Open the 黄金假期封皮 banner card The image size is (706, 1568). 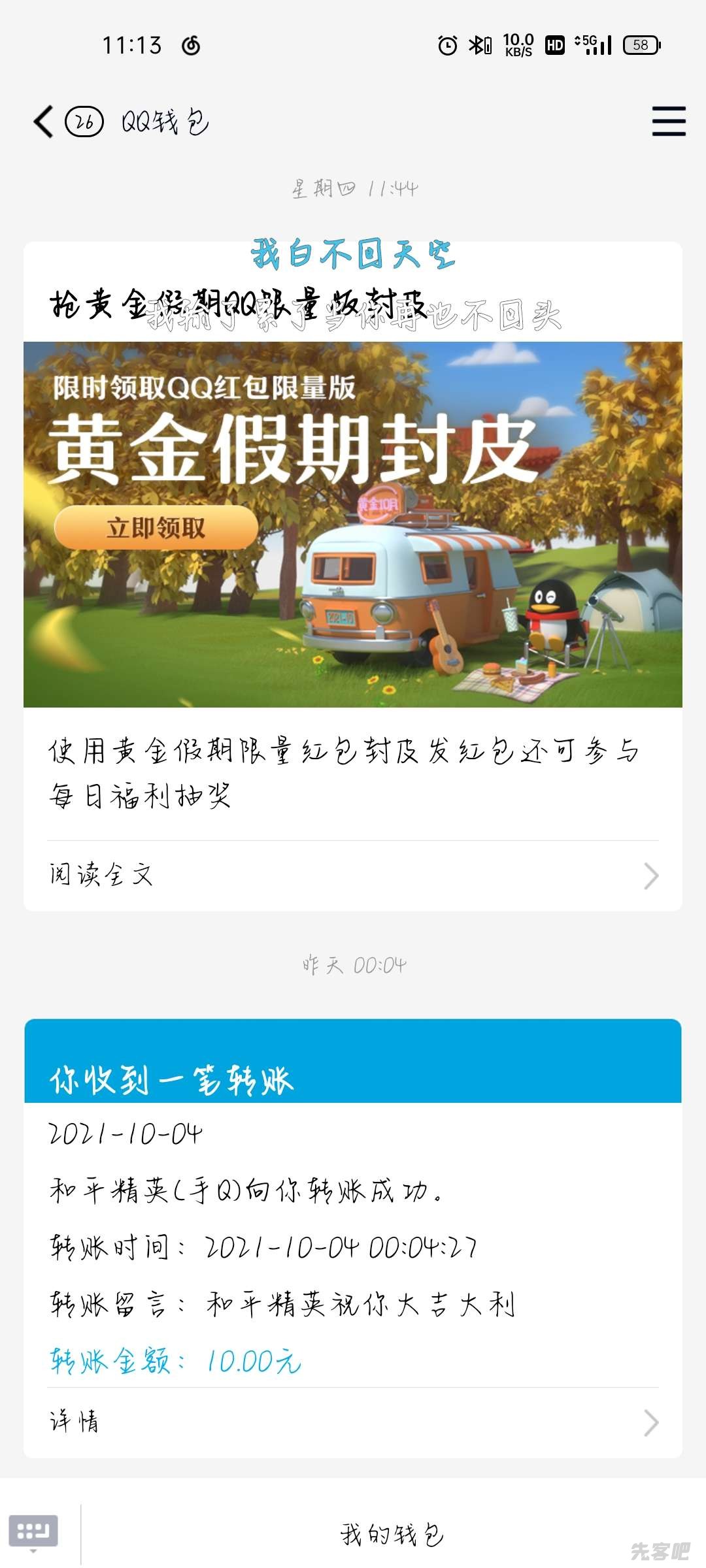pyautogui.click(x=353, y=524)
